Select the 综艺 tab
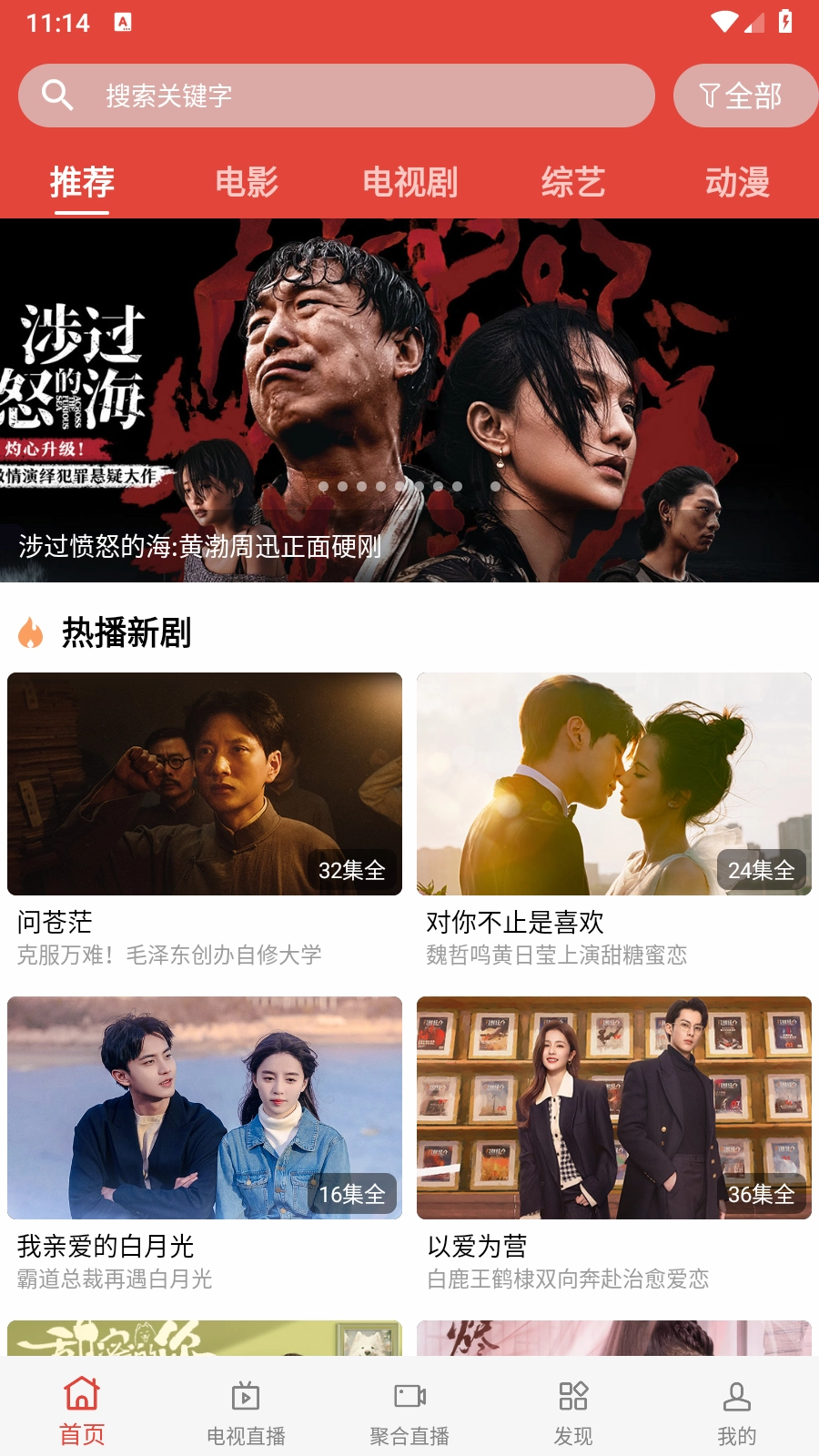The height and width of the screenshot is (1456, 819). pyautogui.click(x=573, y=182)
